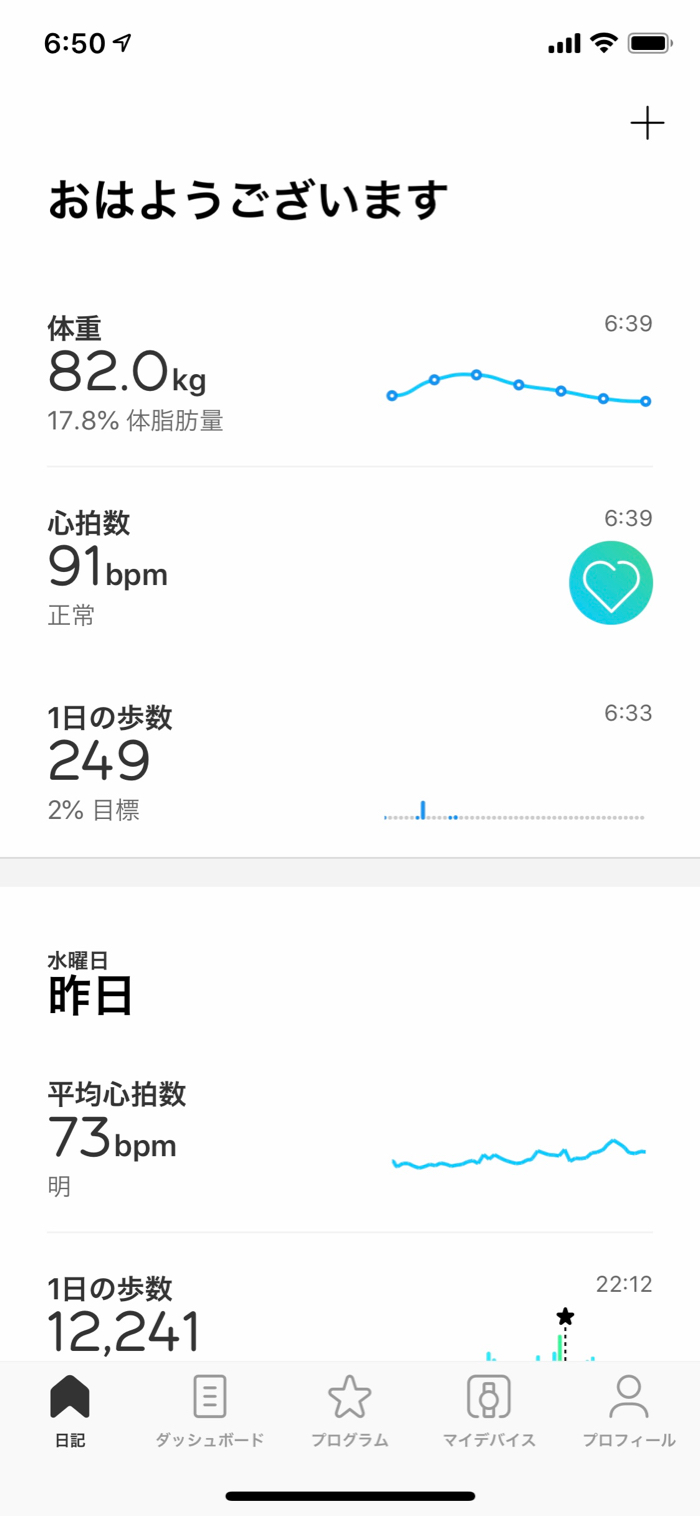View yesterday's 平均心拍数 73bpm details
Image resolution: width=700 pixels, height=1516 pixels.
tap(350, 1138)
